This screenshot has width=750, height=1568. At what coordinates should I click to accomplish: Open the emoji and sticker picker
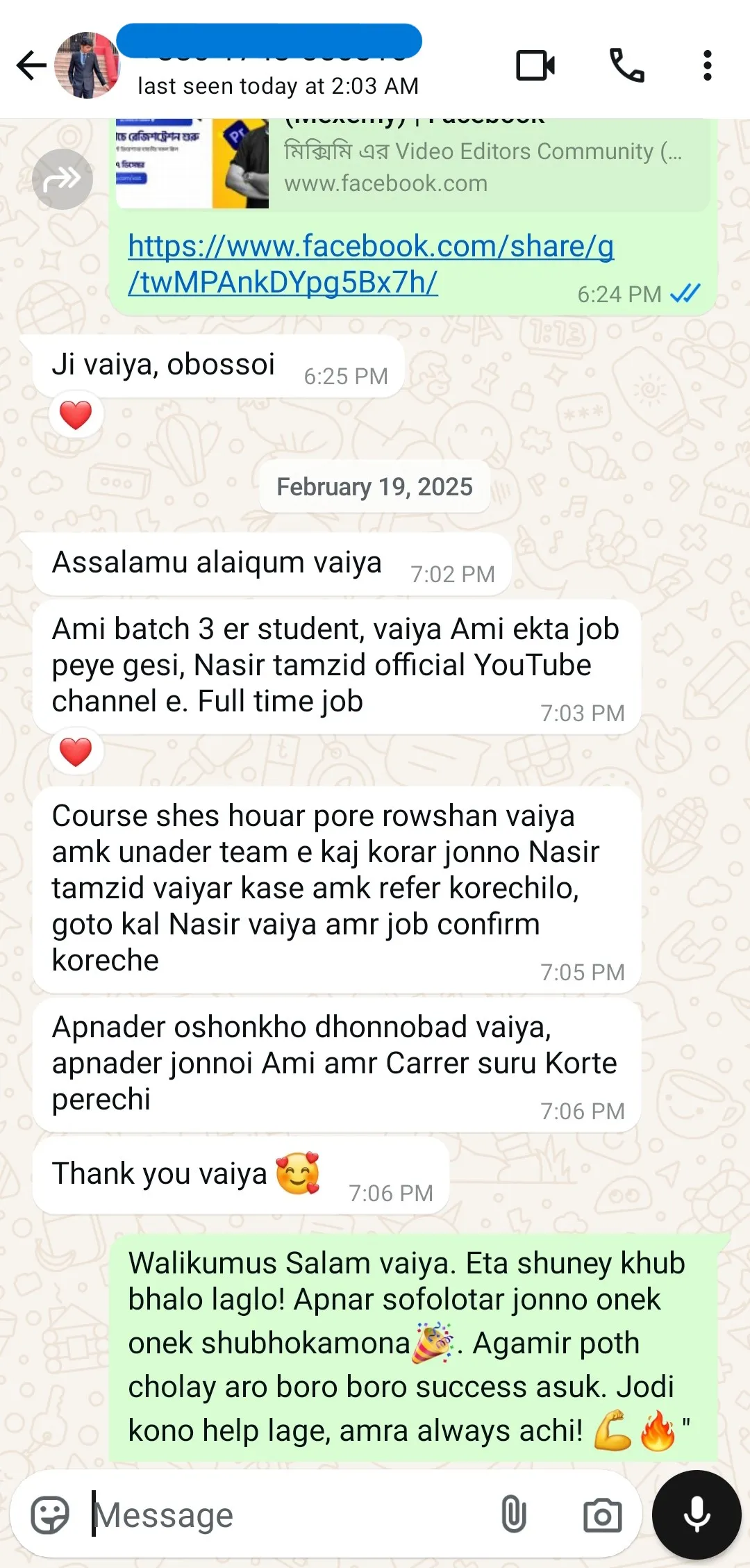point(50,1515)
